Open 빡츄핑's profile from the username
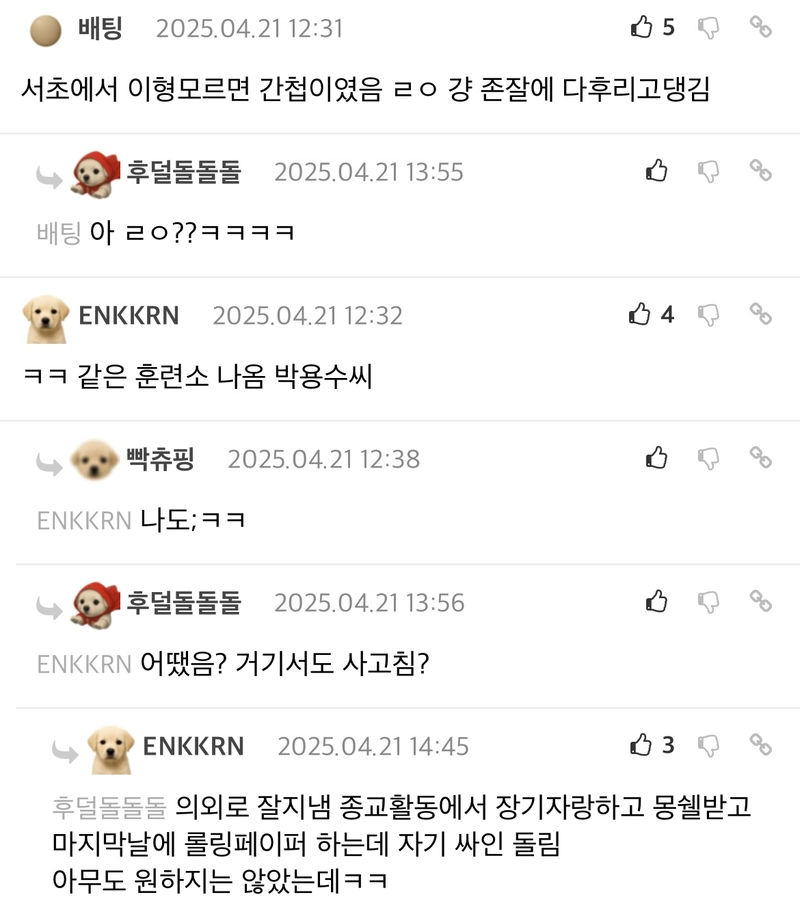This screenshot has width=800, height=914. coord(160,459)
